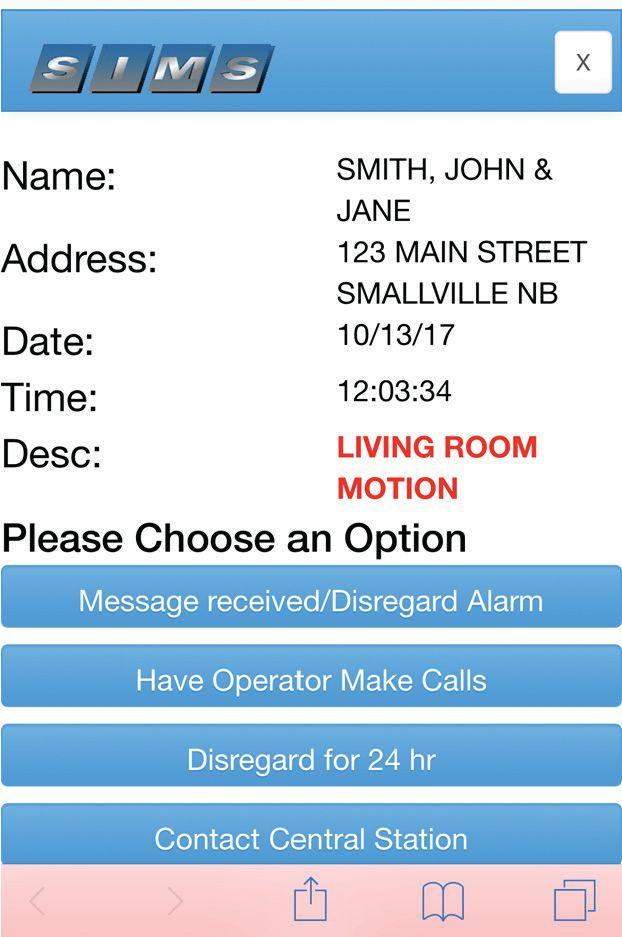Open the browser share sheet

[310, 900]
